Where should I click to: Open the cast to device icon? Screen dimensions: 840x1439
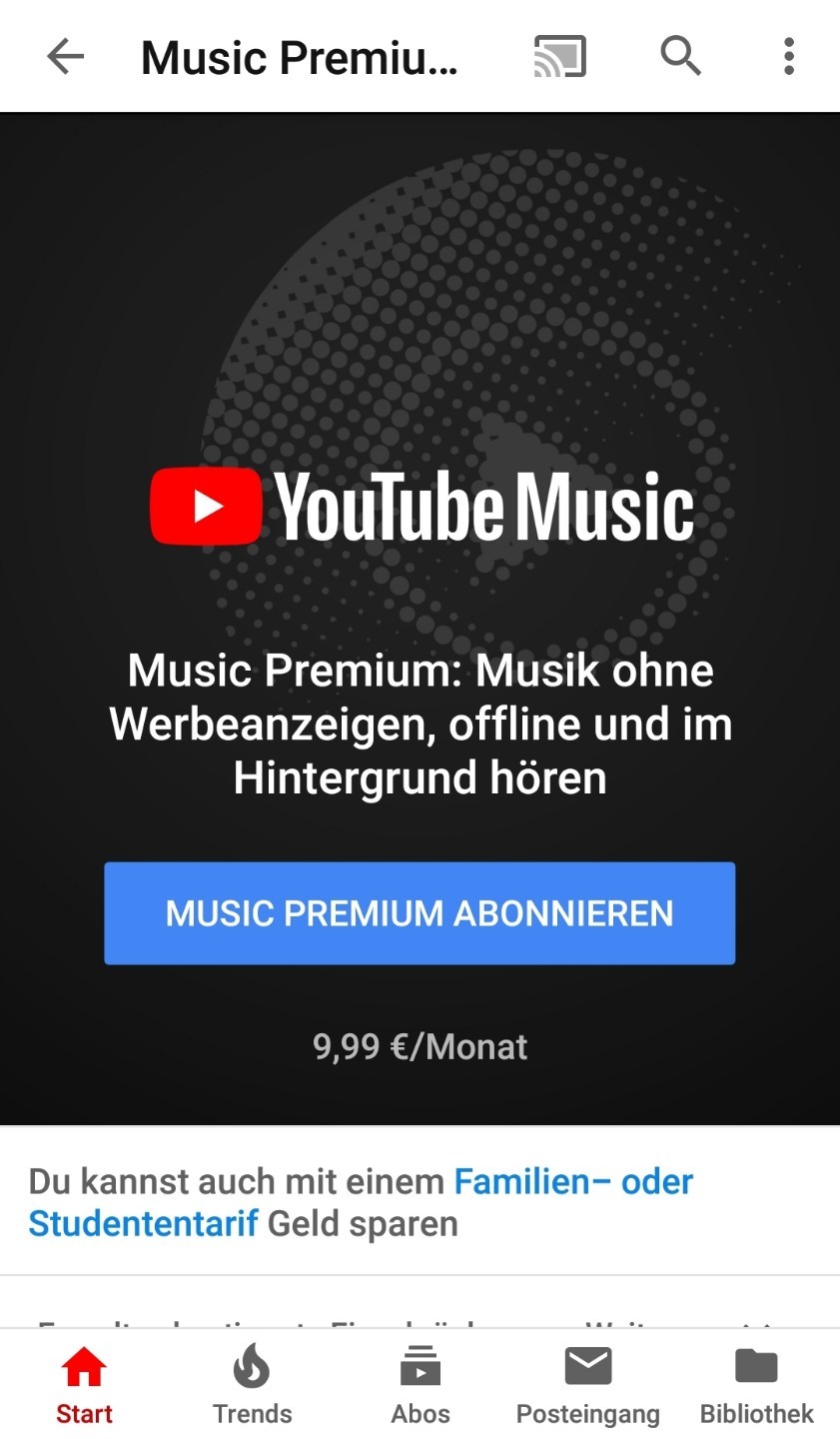pos(560,57)
